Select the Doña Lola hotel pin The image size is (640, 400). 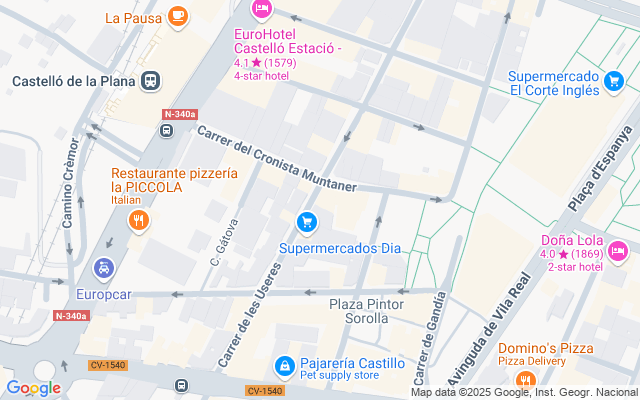(619, 250)
